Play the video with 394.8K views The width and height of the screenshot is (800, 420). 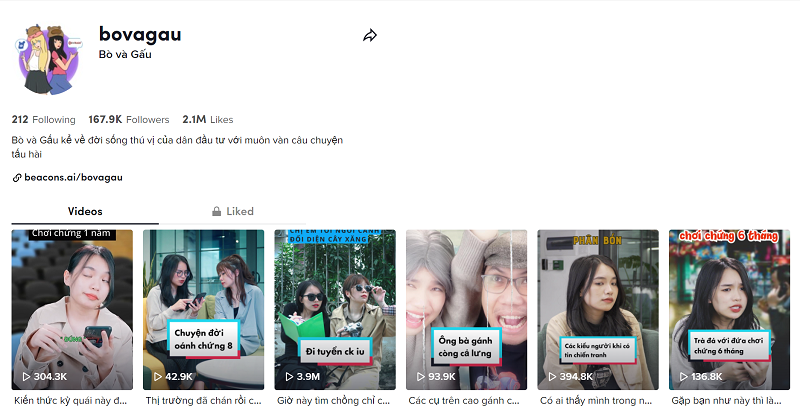pos(597,310)
